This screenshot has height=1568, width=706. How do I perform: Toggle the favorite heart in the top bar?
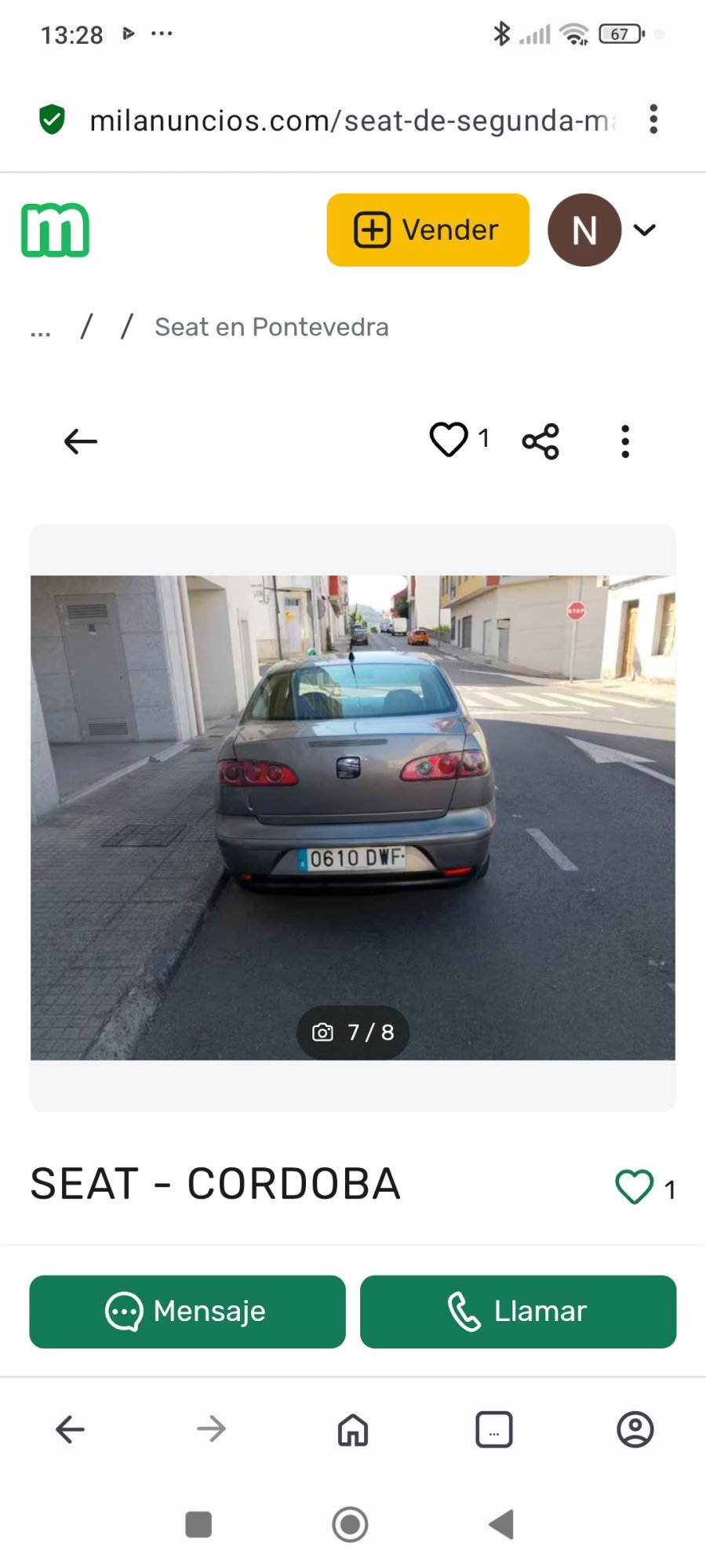pos(447,440)
